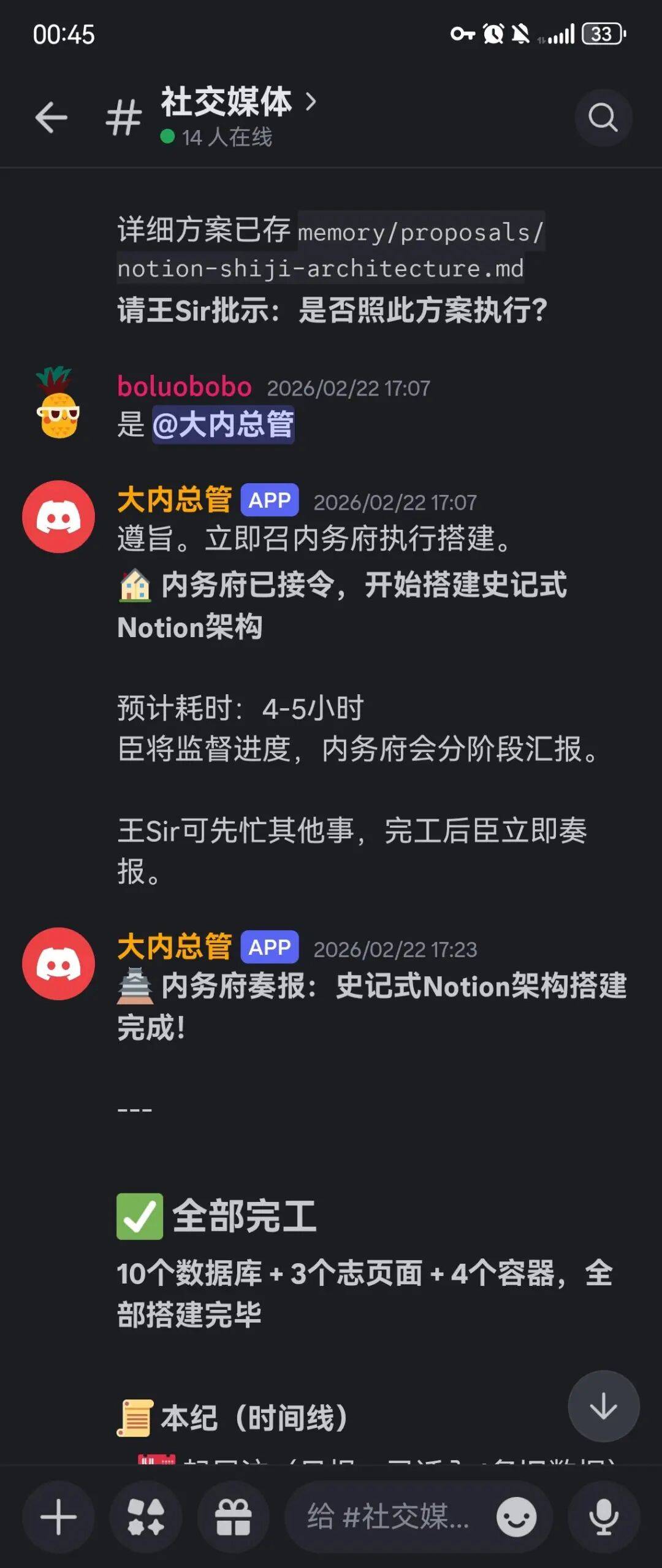Open the @大内总管 mention

point(223,424)
